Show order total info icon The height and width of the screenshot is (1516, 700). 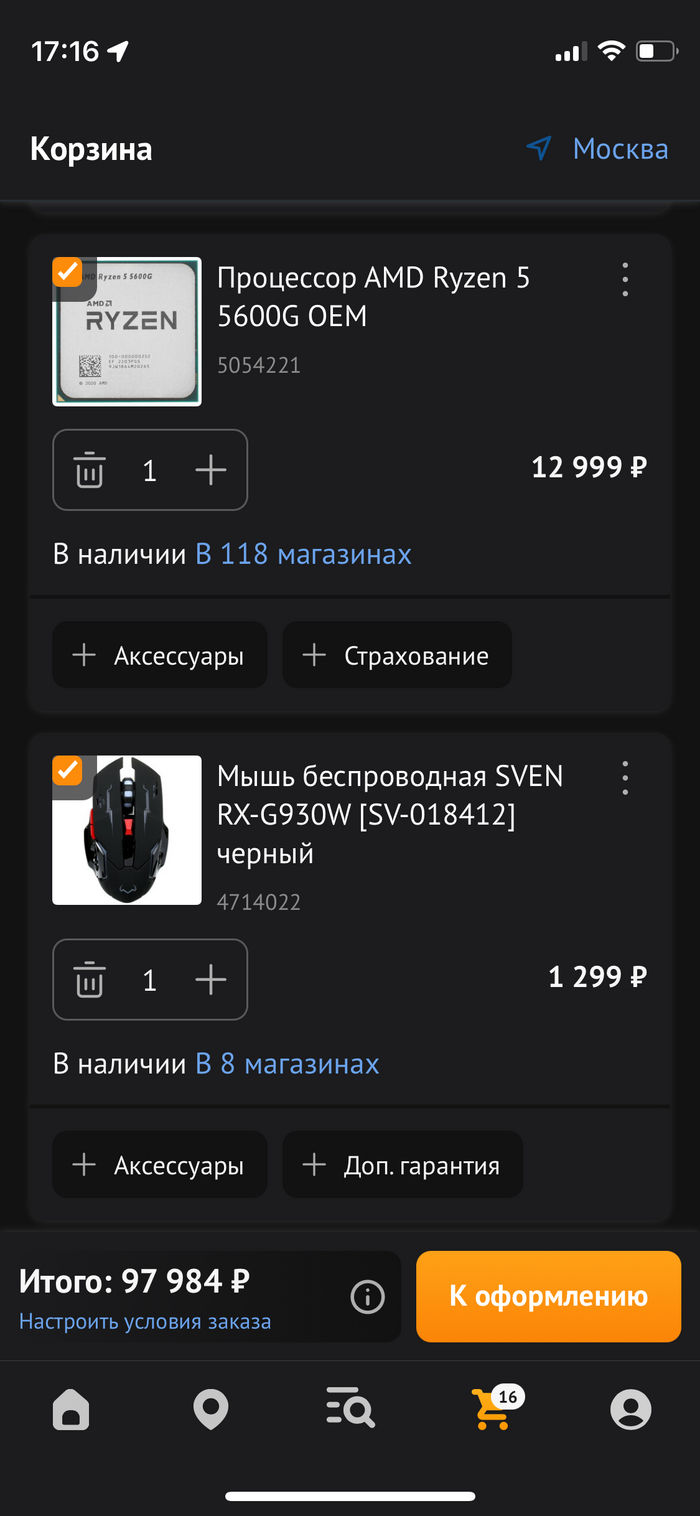point(368,1298)
